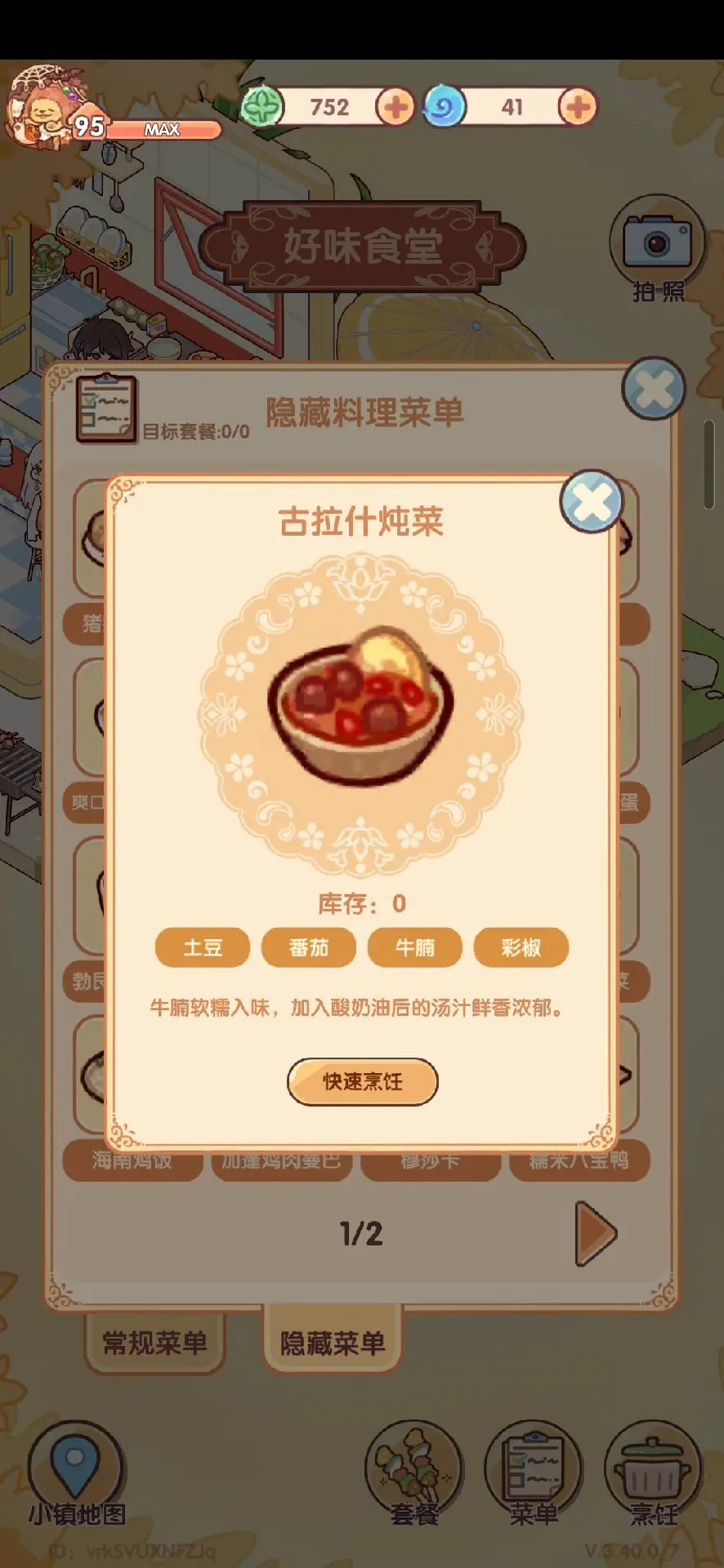Go to the next menu page arrow
The image size is (724, 1568).
596,1233
